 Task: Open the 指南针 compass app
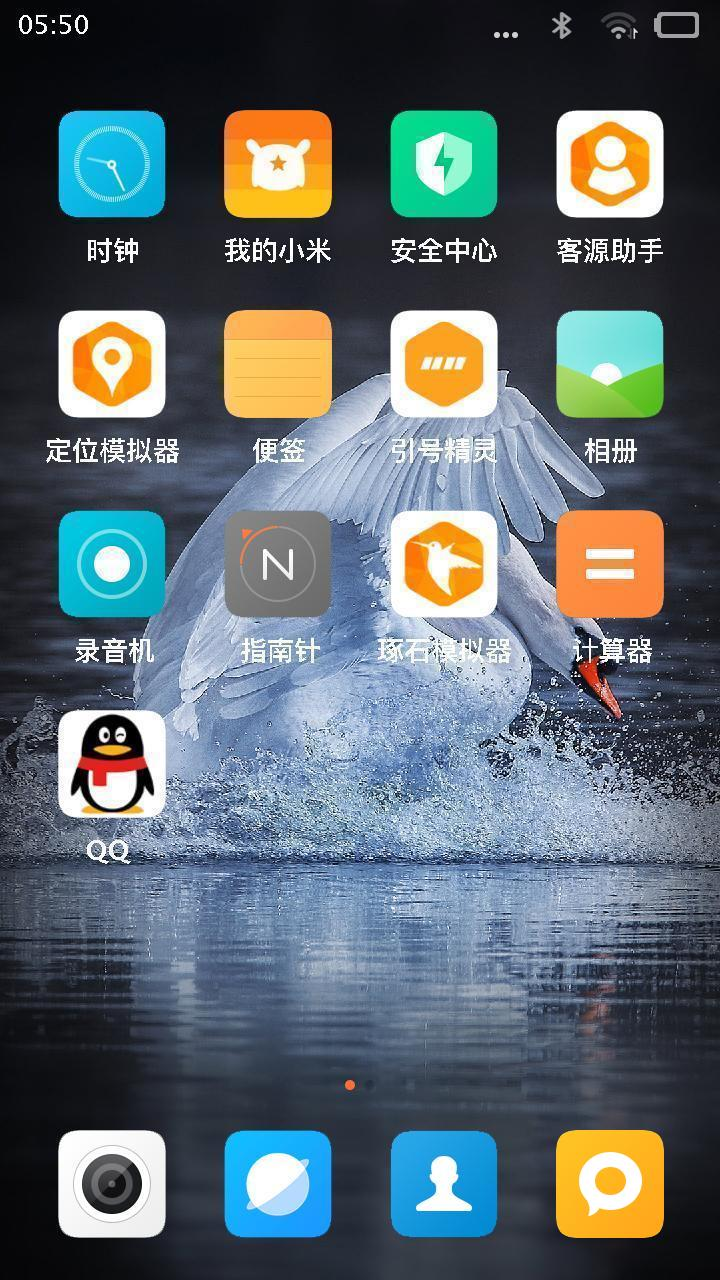click(278, 564)
